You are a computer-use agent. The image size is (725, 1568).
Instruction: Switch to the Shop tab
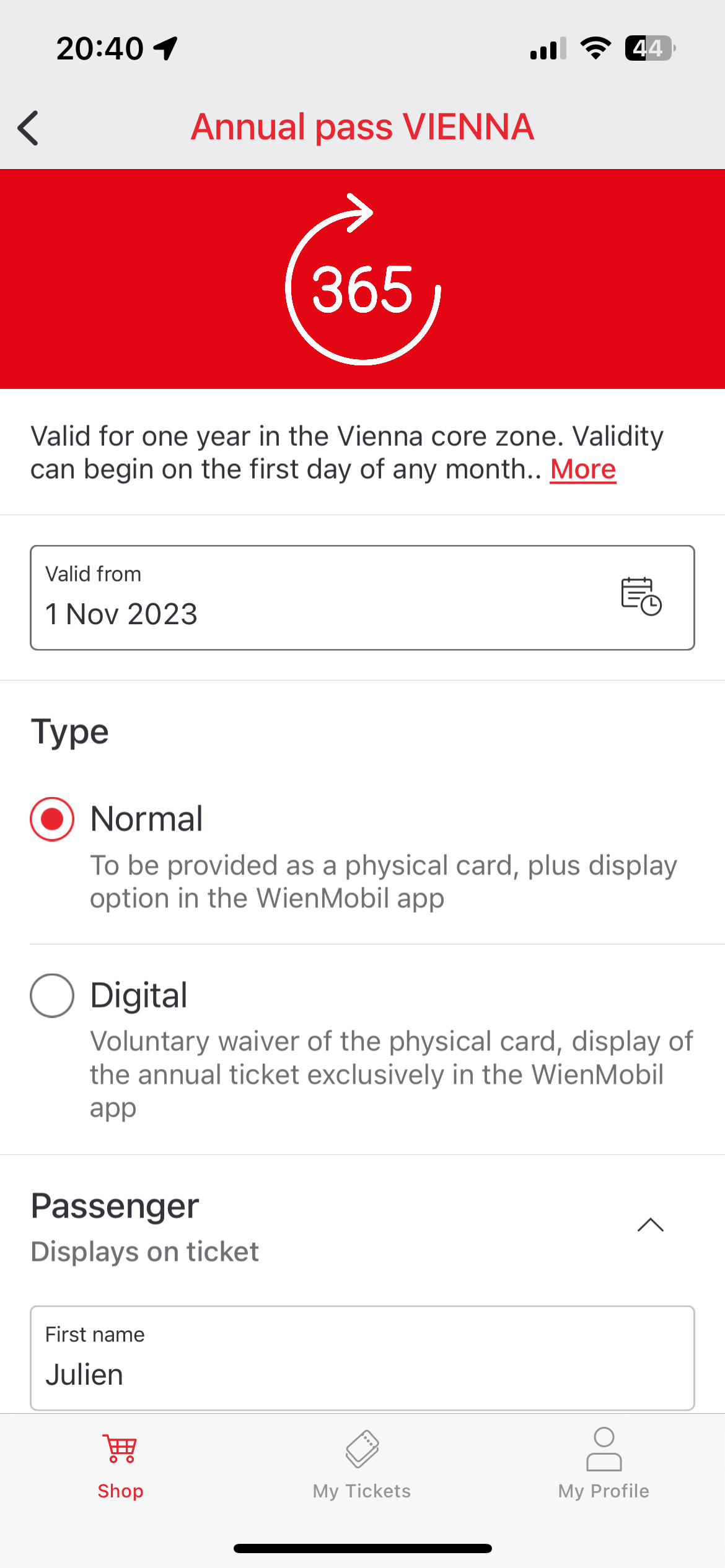click(x=121, y=1464)
